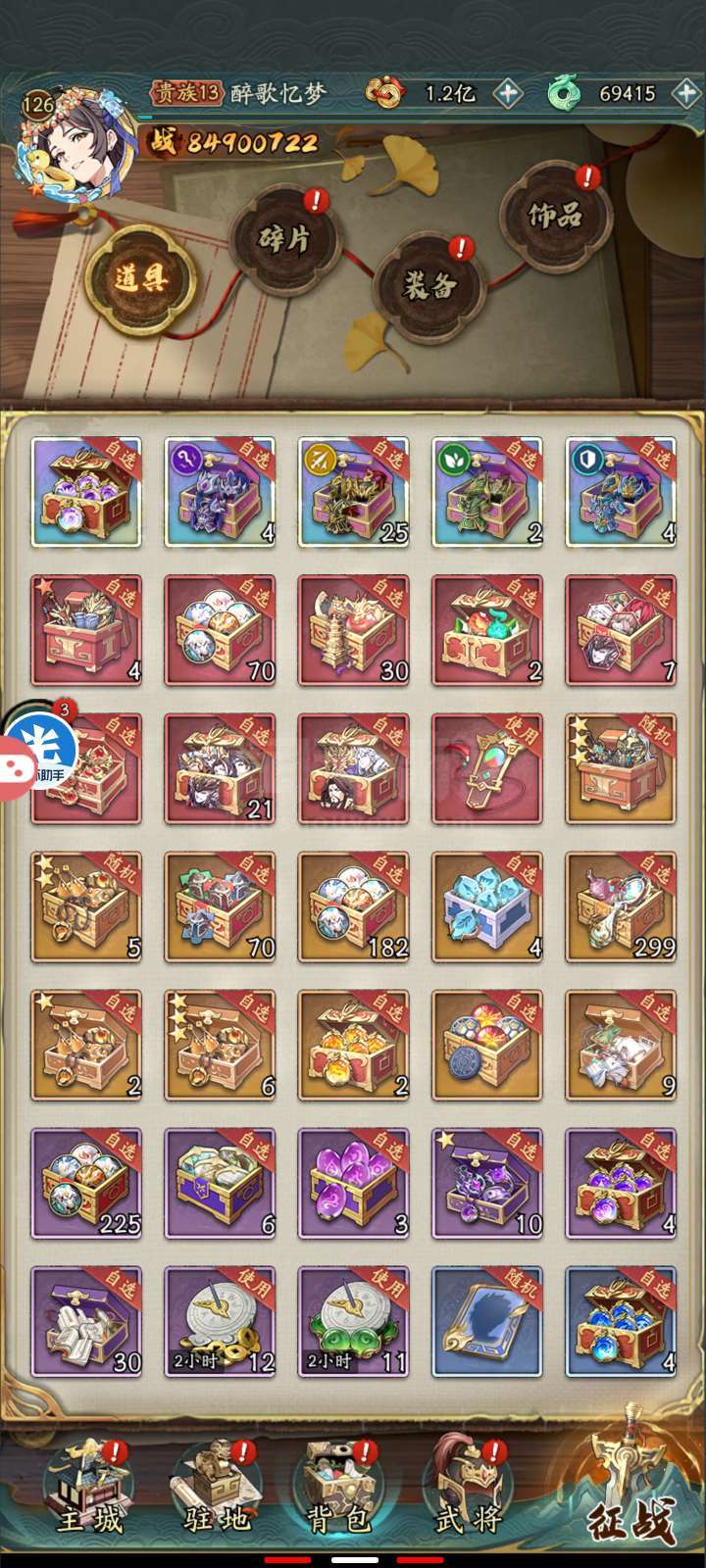Open the 背包 bag tab

338,1490
